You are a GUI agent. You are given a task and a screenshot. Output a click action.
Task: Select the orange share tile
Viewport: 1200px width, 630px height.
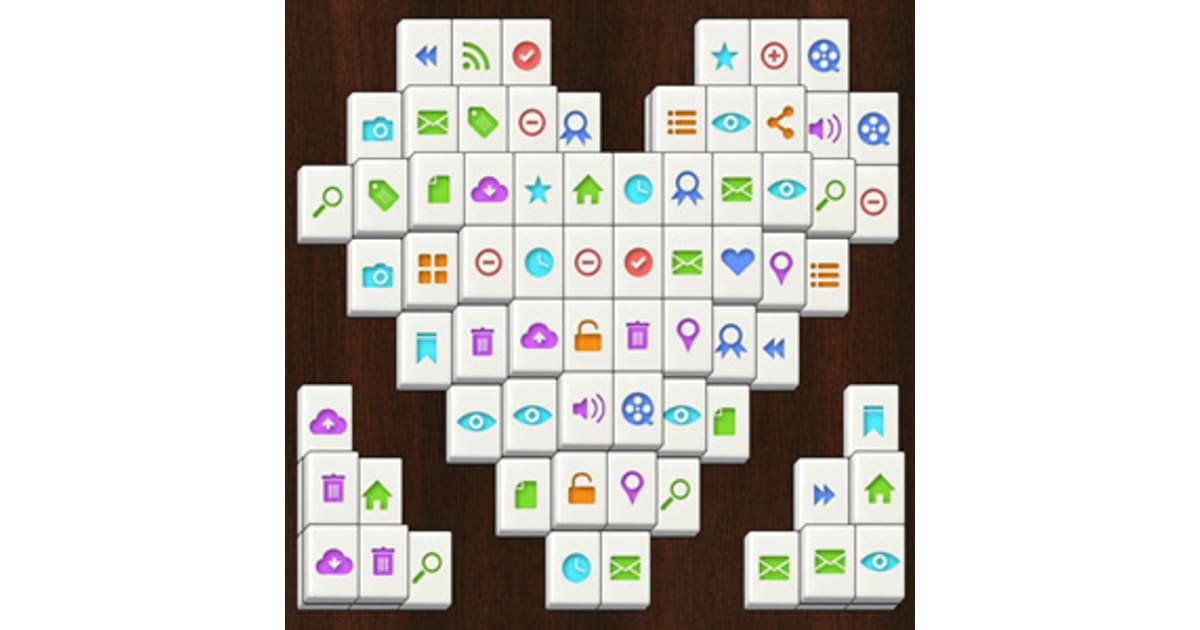(x=780, y=124)
